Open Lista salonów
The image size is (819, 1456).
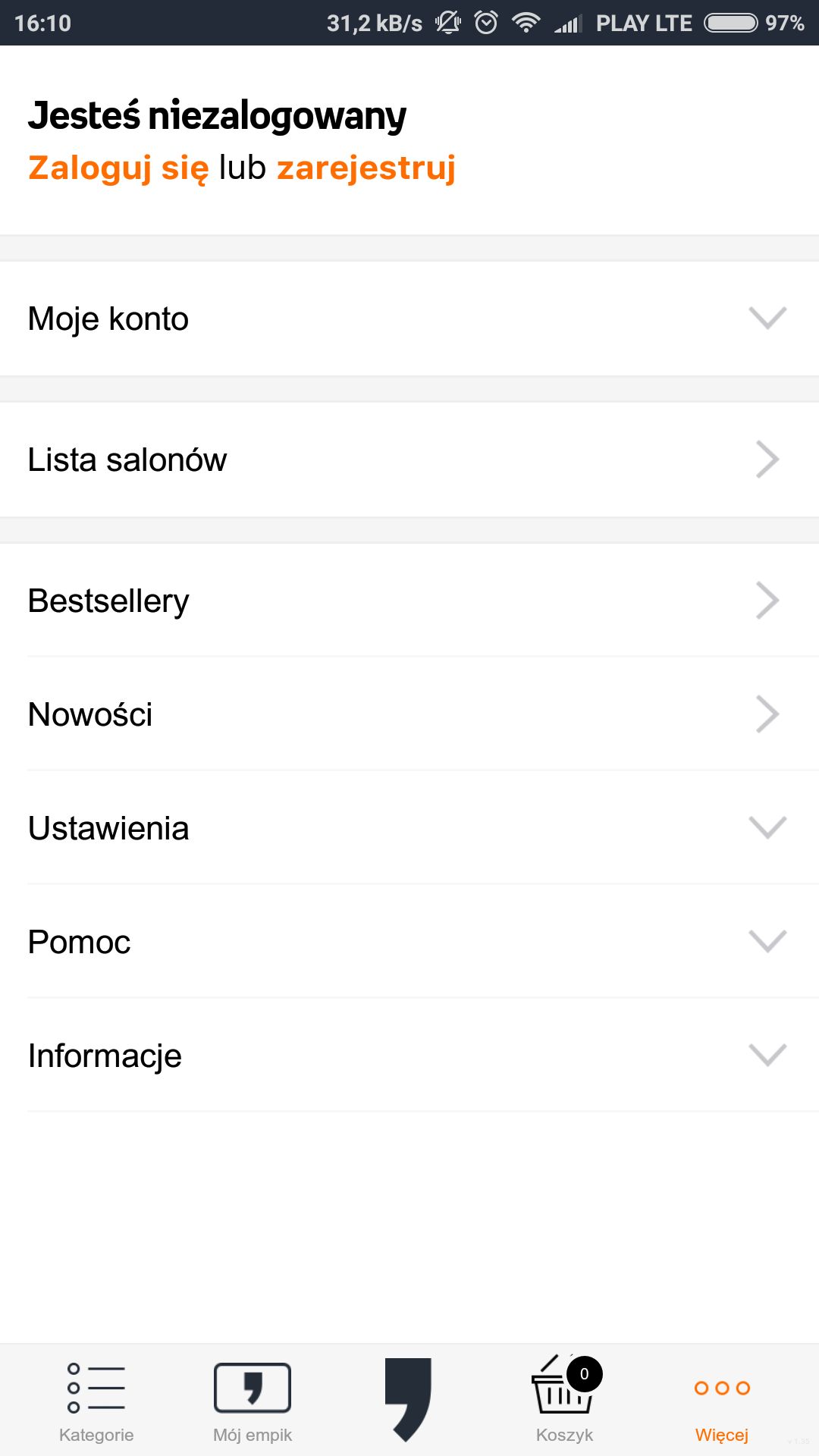[409, 460]
